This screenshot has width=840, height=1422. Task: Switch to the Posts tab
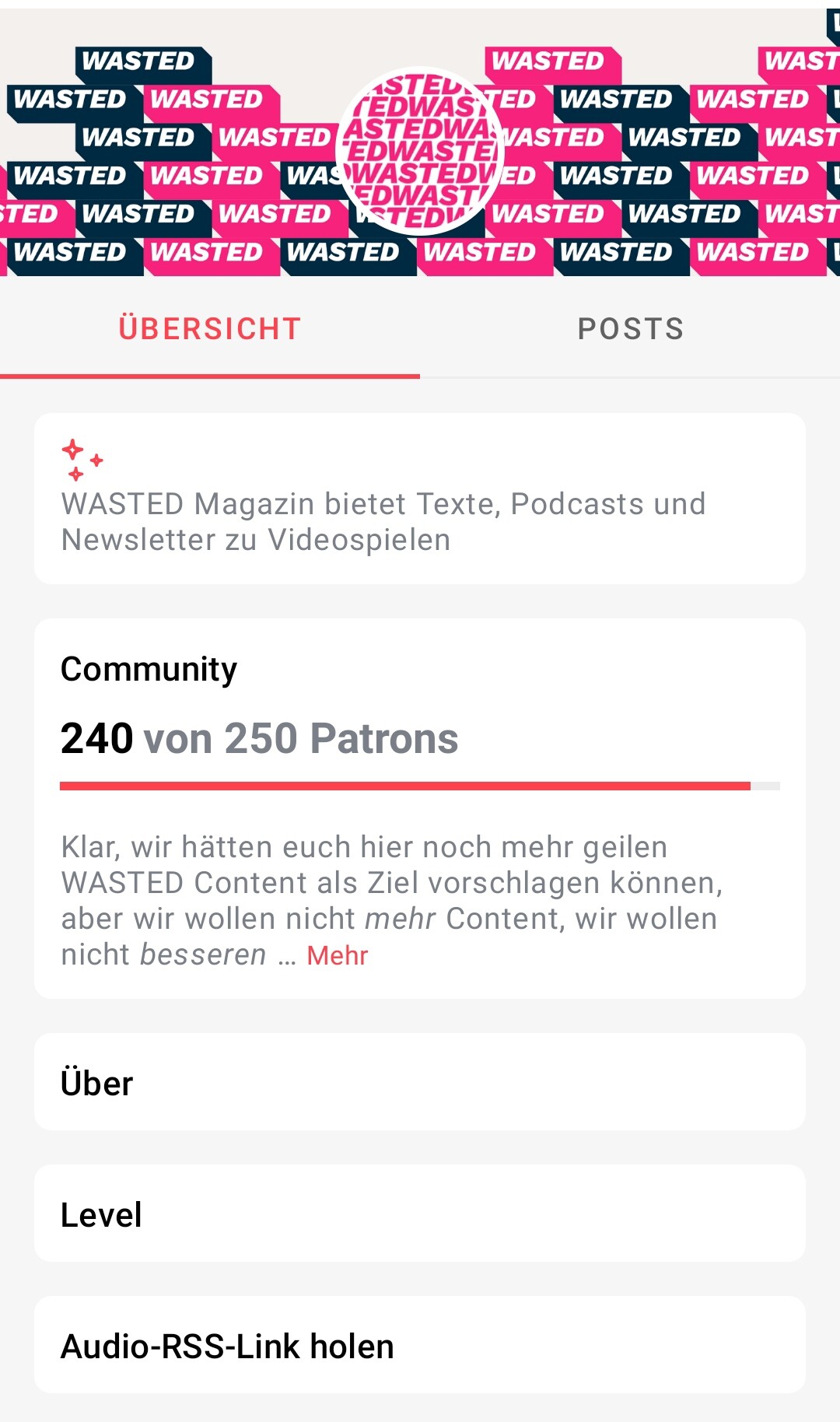(630, 329)
